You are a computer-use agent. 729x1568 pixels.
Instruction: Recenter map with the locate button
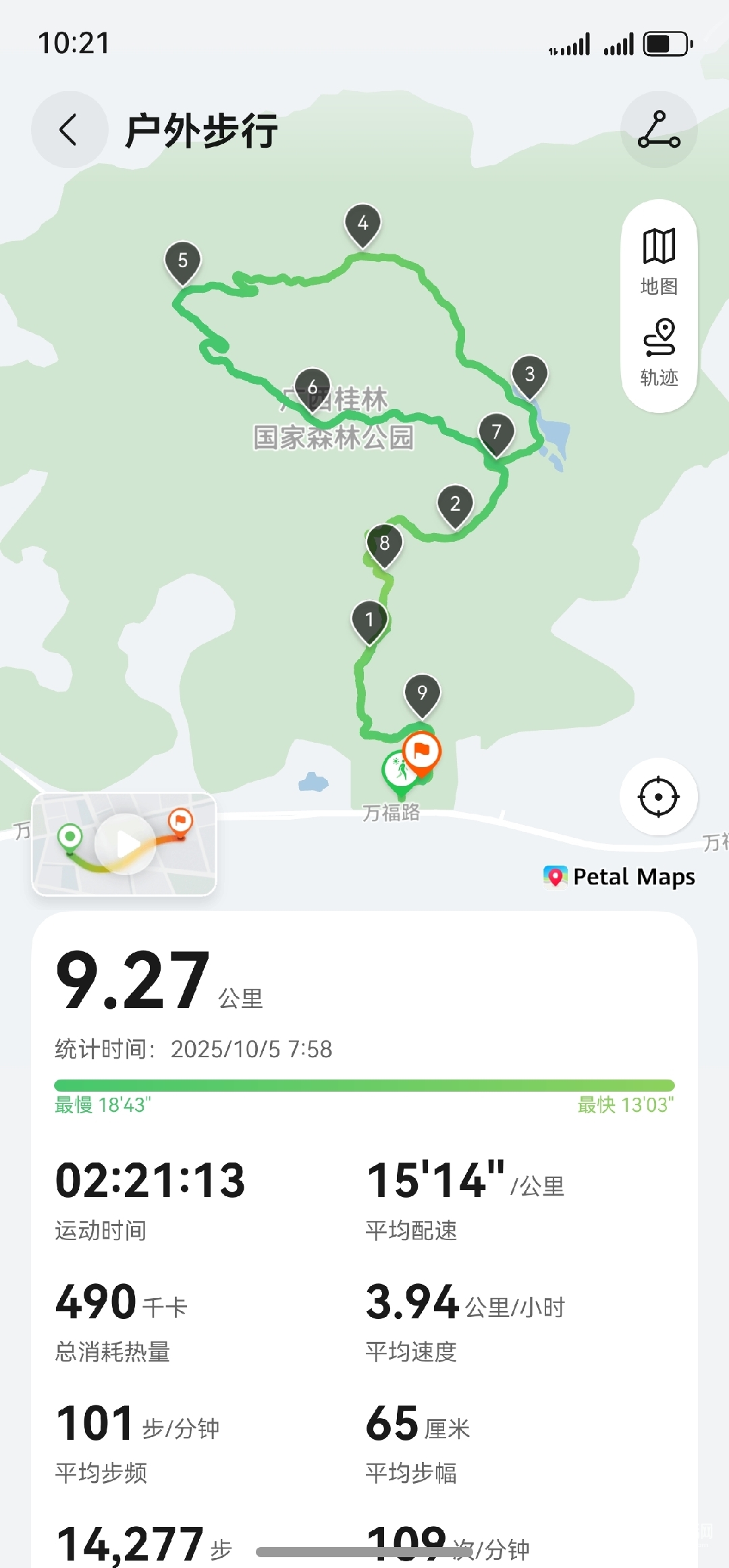(659, 797)
